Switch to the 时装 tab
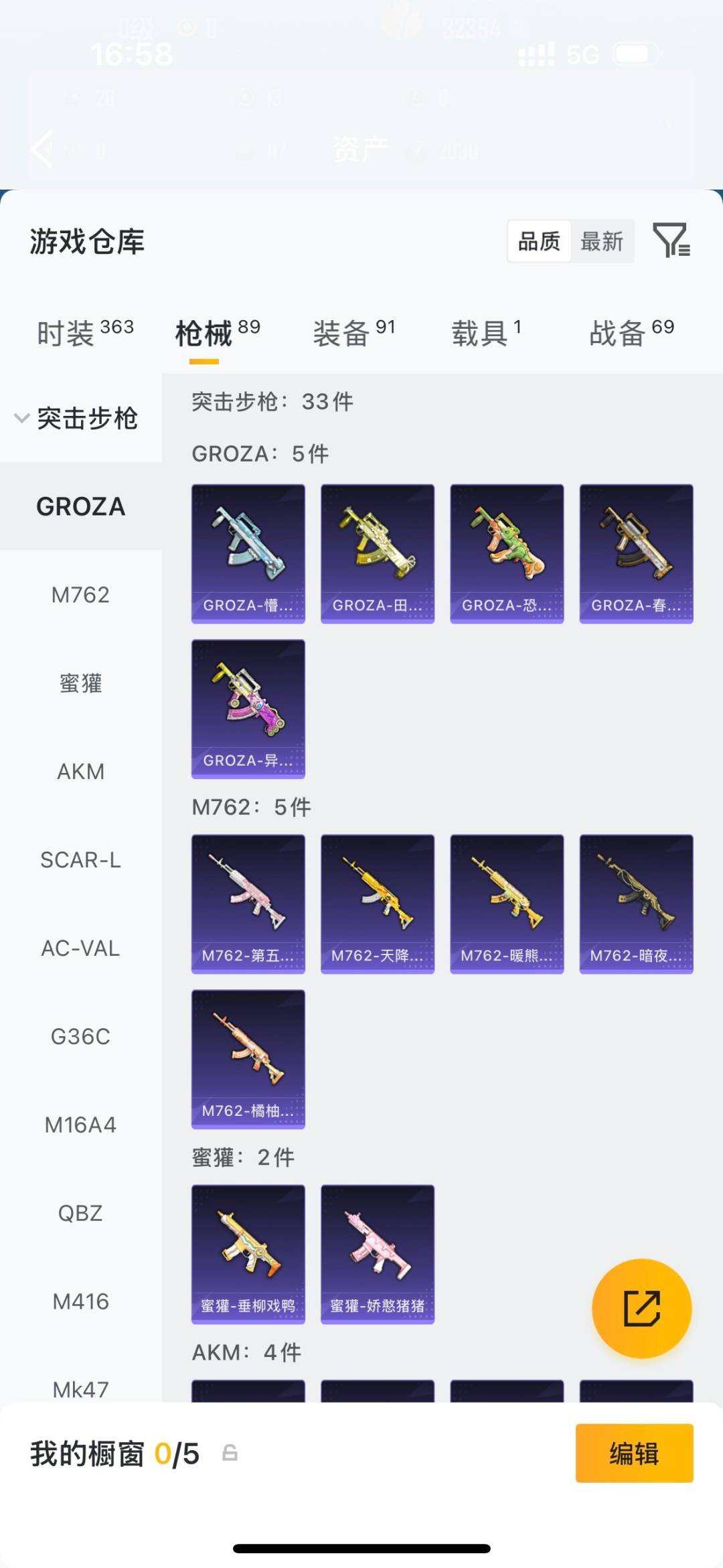This screenshot has height=1568, width=723. (85, 333)
